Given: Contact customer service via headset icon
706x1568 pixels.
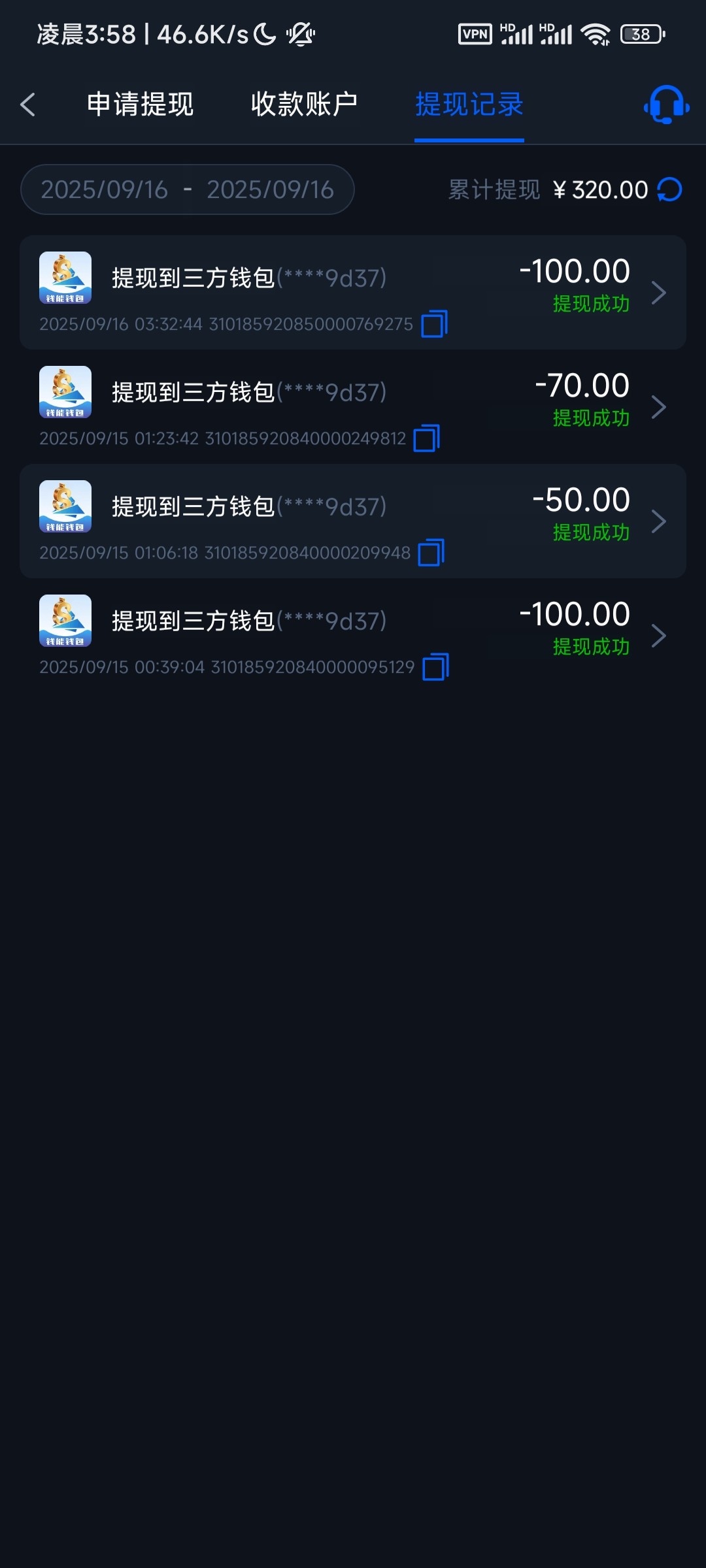Looking at the screenshot, I should pos(666,105).
